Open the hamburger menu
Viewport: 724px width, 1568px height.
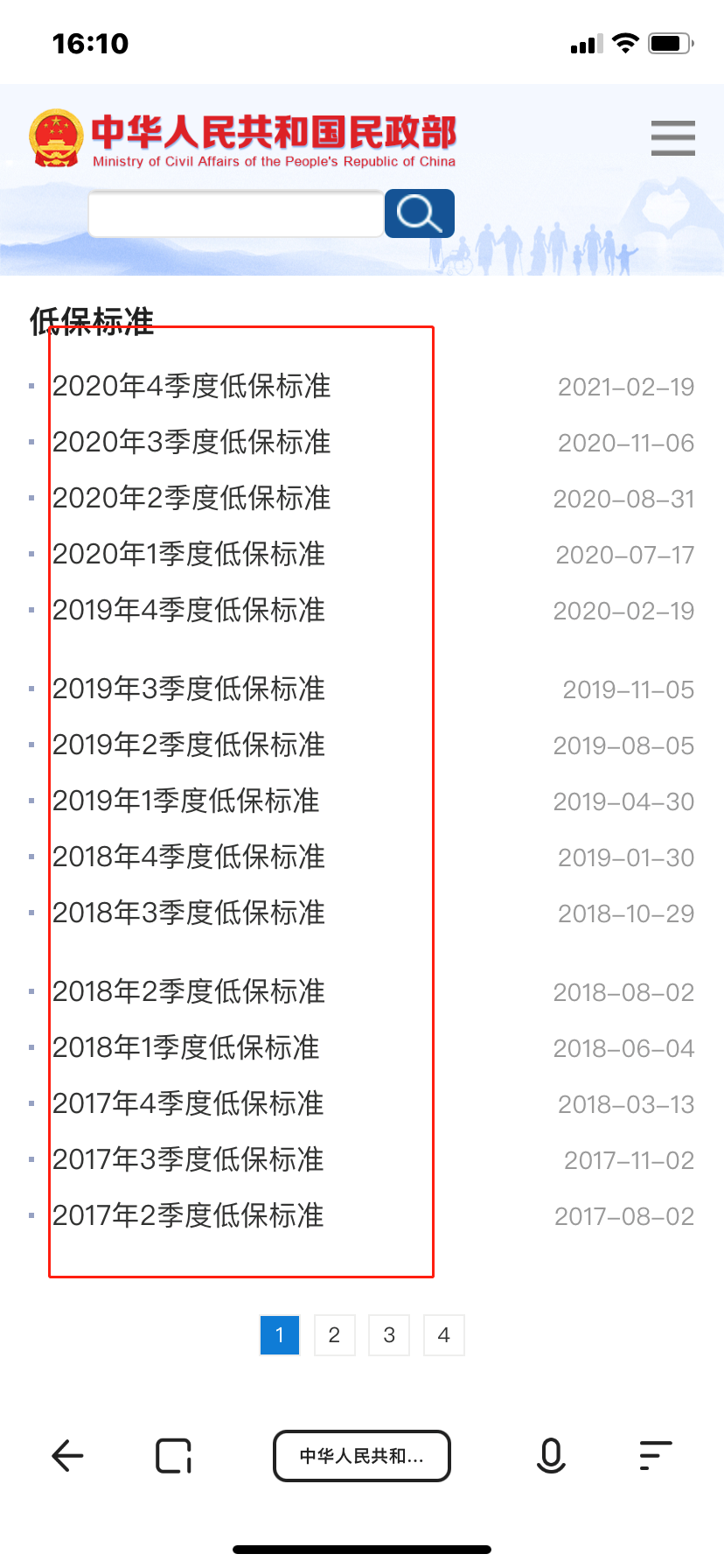672,138
